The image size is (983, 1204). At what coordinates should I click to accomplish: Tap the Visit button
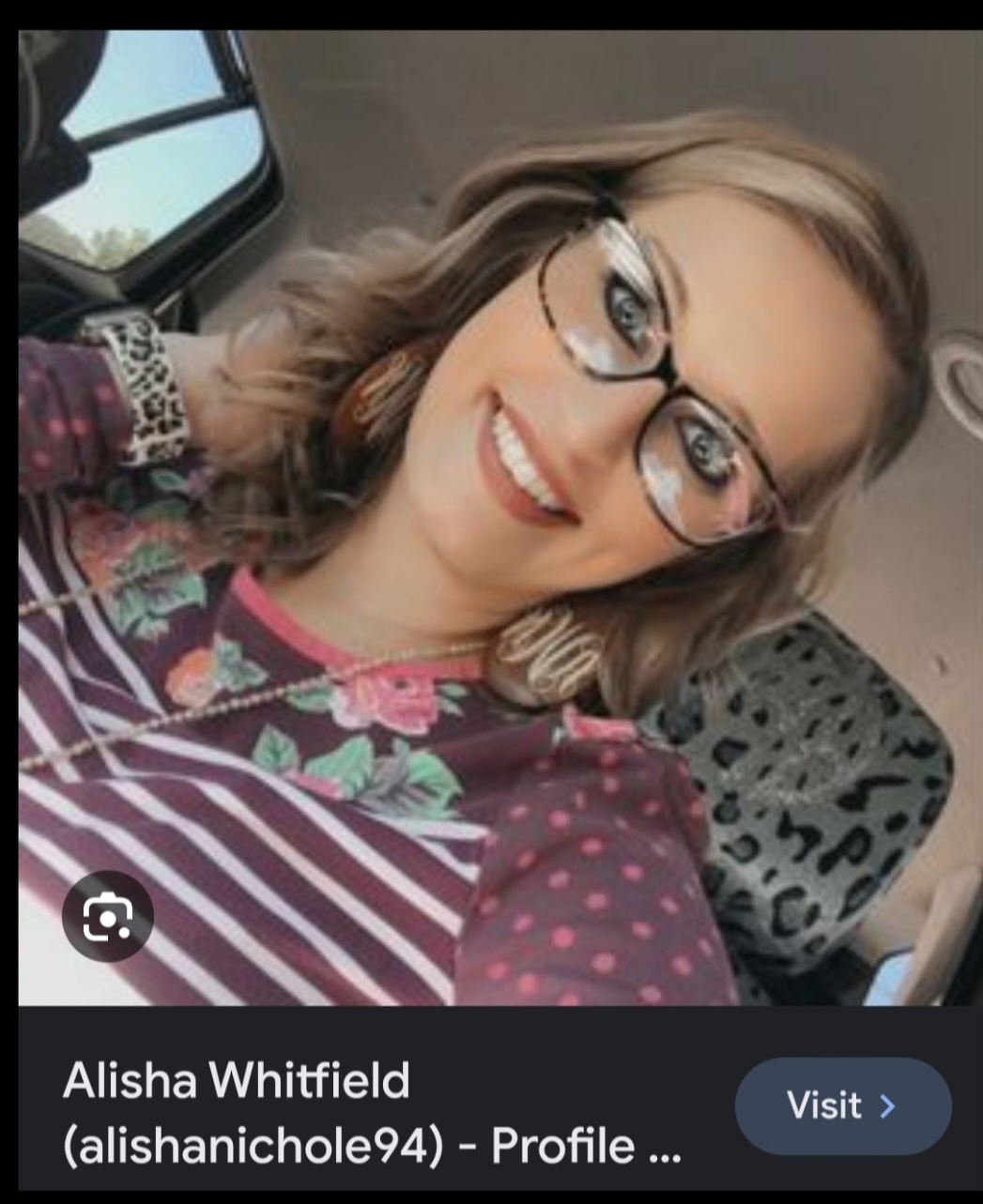(842, 1105)
